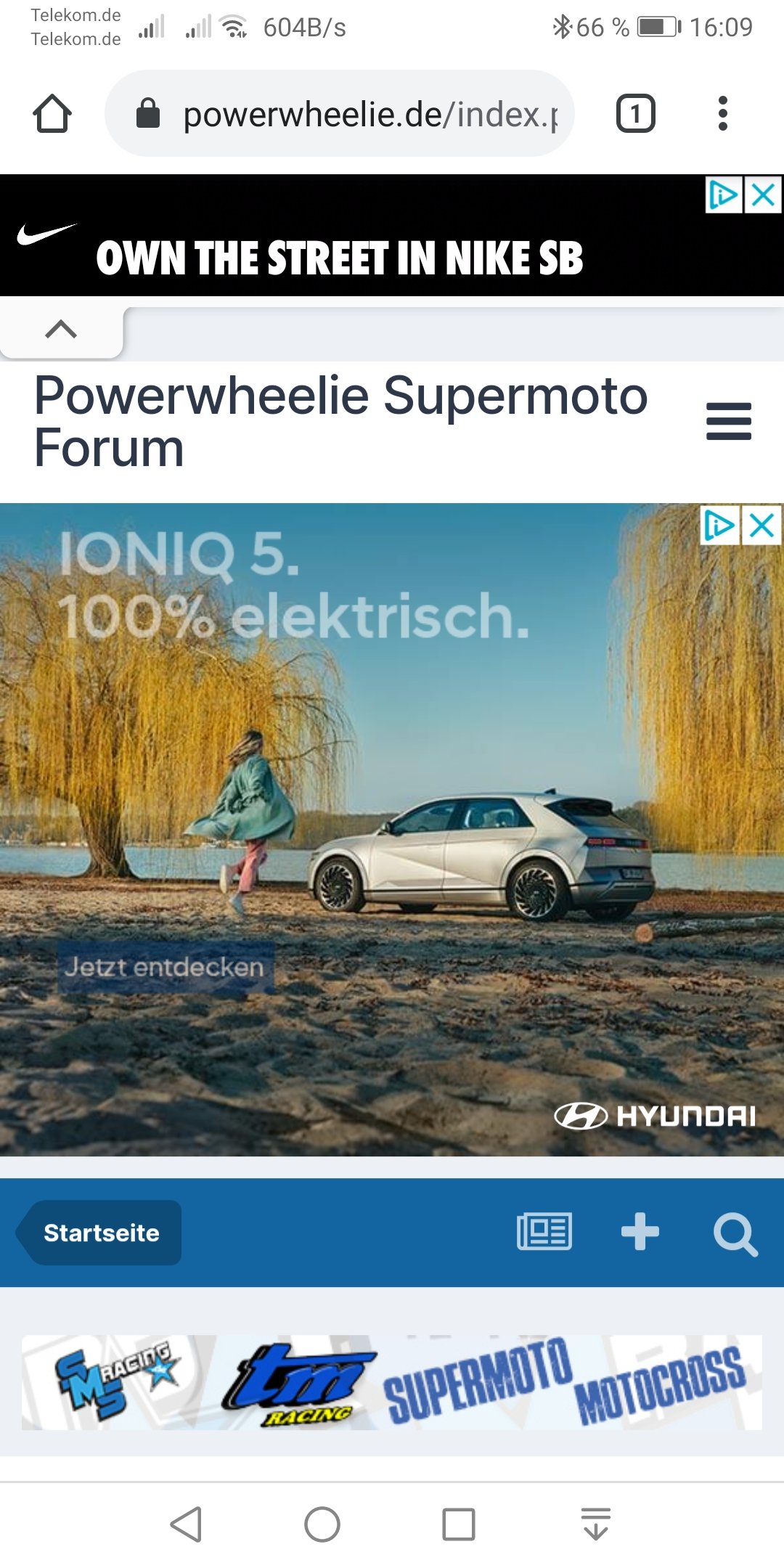
Task: Open recent apps
Action: pos(459,1524)
